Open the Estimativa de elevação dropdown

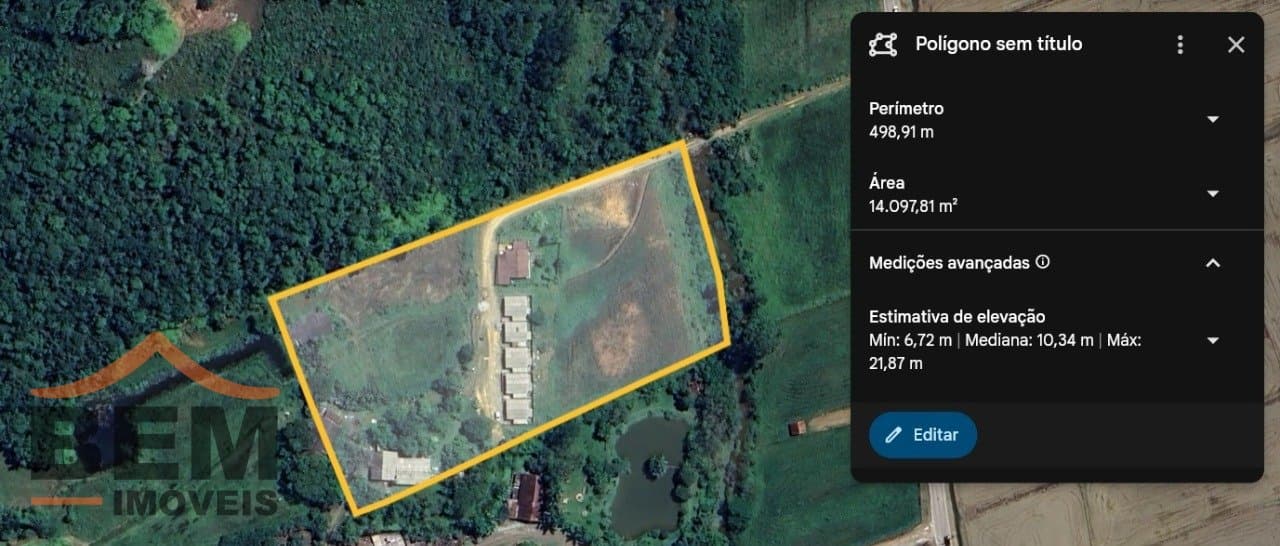1213,341
